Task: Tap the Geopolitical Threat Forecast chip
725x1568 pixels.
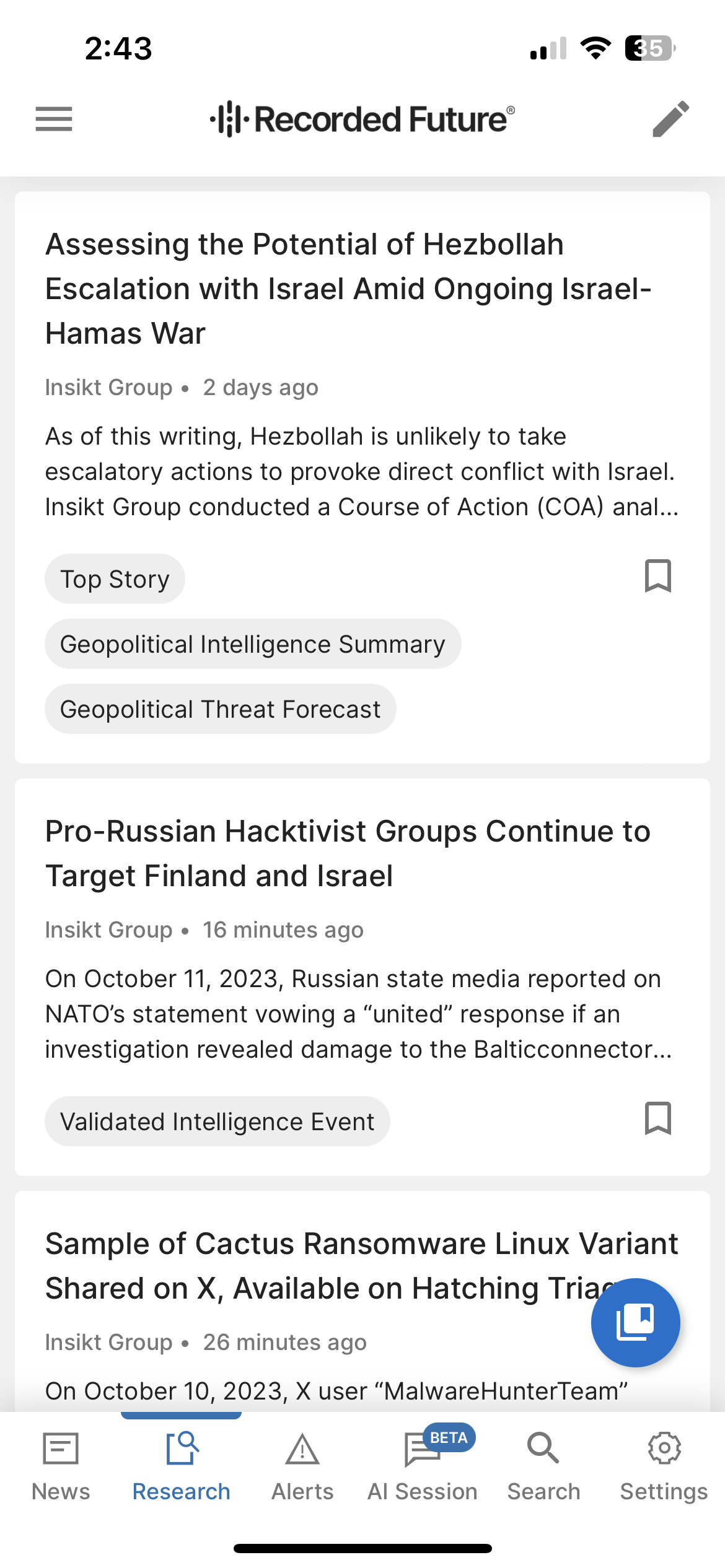Action: tap(220, 709)
